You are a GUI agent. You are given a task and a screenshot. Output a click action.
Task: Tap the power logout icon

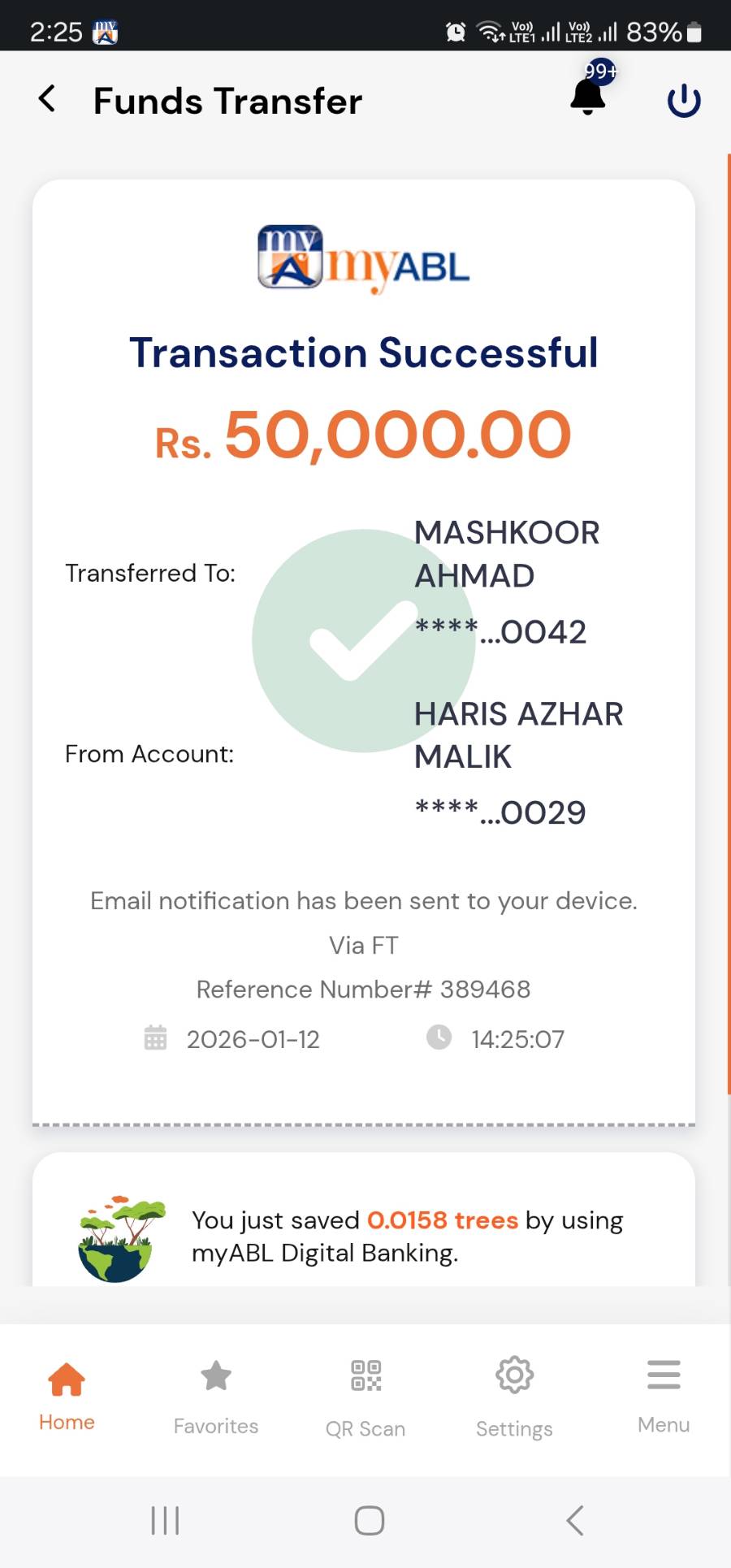click(x=683, y=101)
